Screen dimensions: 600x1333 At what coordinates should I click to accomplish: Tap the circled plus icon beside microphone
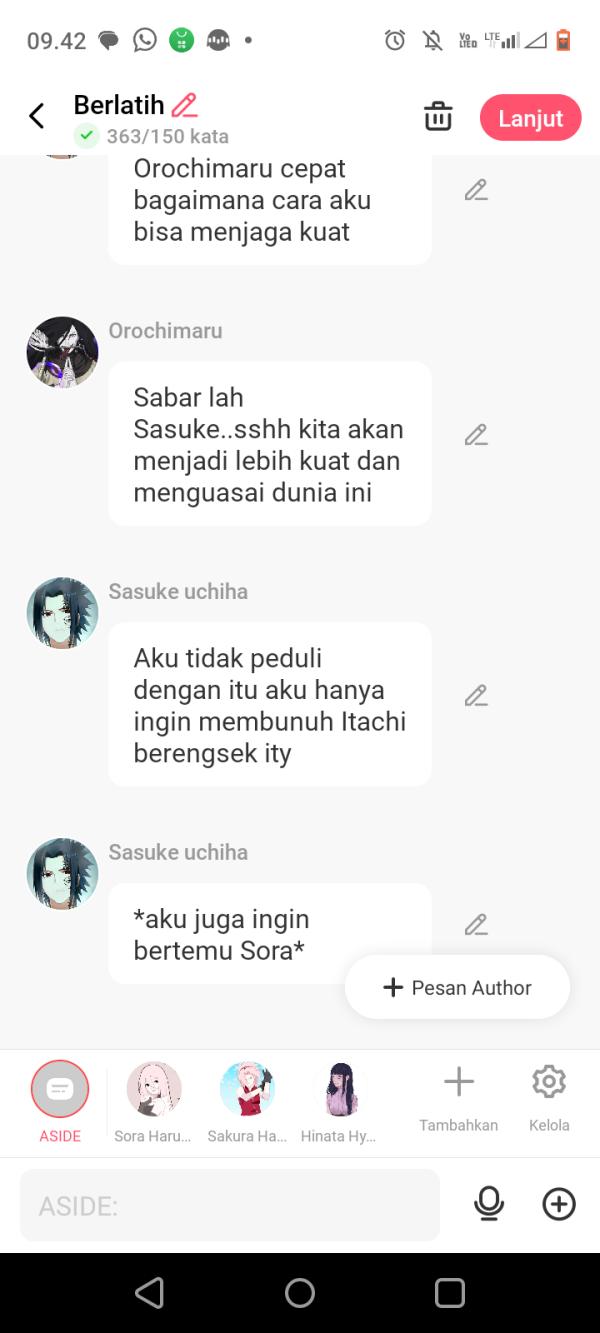click(559, 1204)
